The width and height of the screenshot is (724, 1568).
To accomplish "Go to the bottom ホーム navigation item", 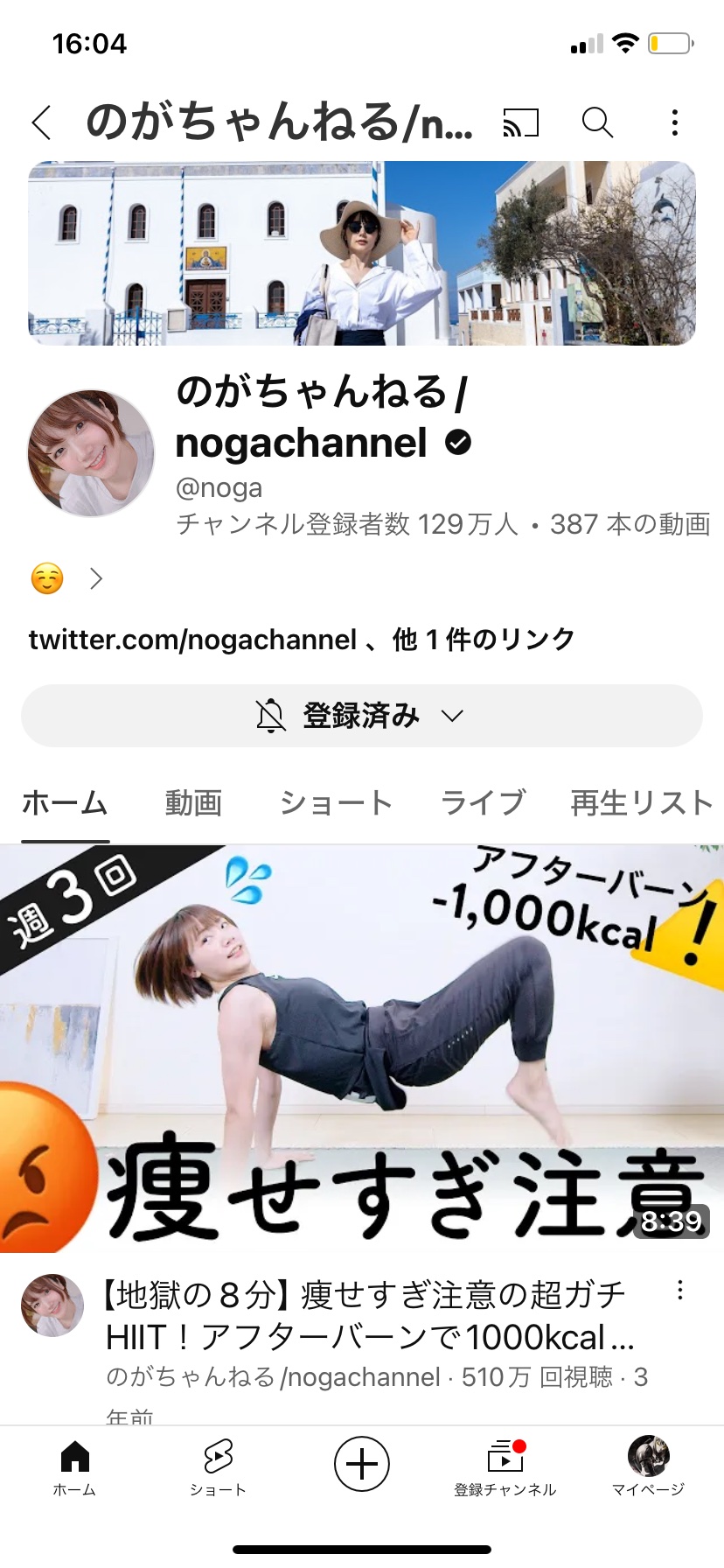I will coord(74,1465).
